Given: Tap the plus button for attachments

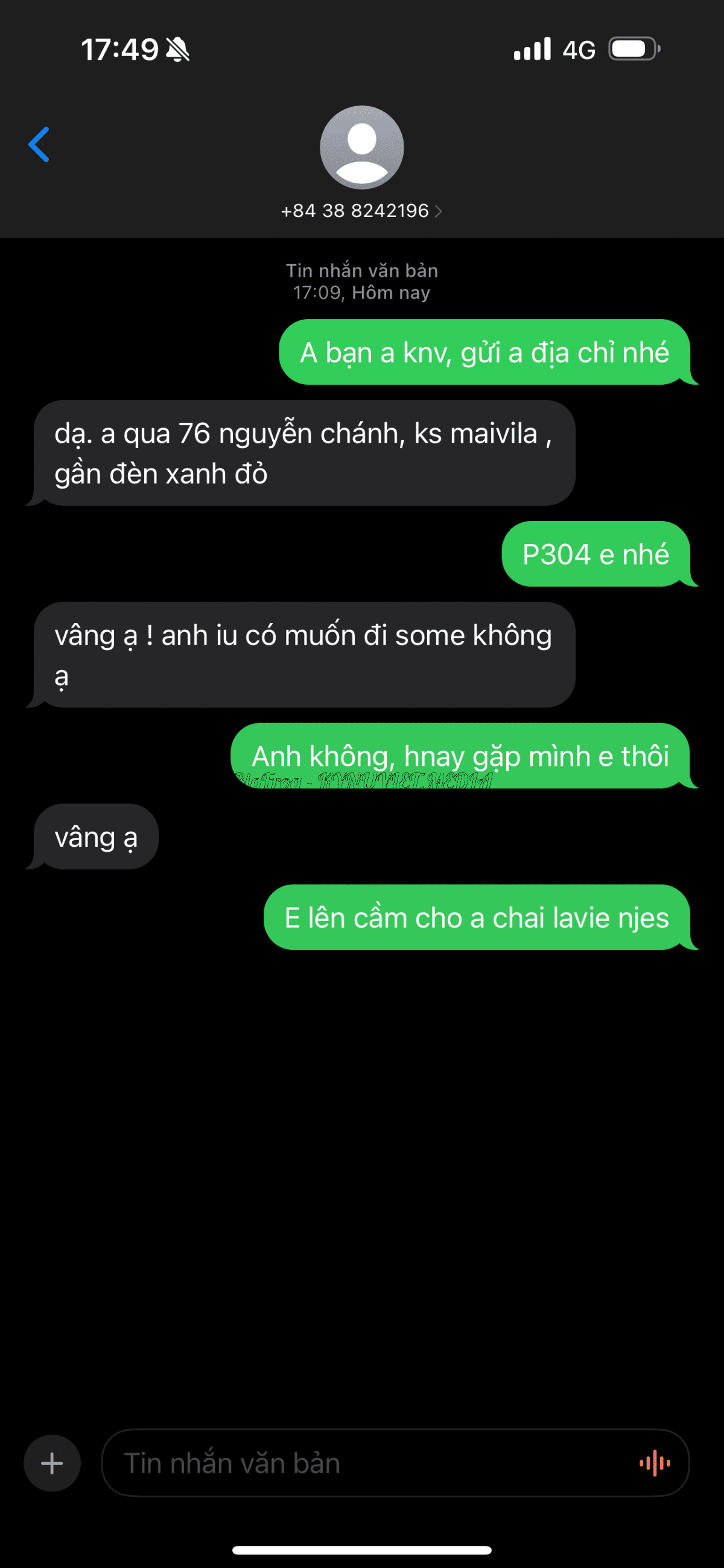Looking at the screenshot, I should click(x=52, y=1462).
